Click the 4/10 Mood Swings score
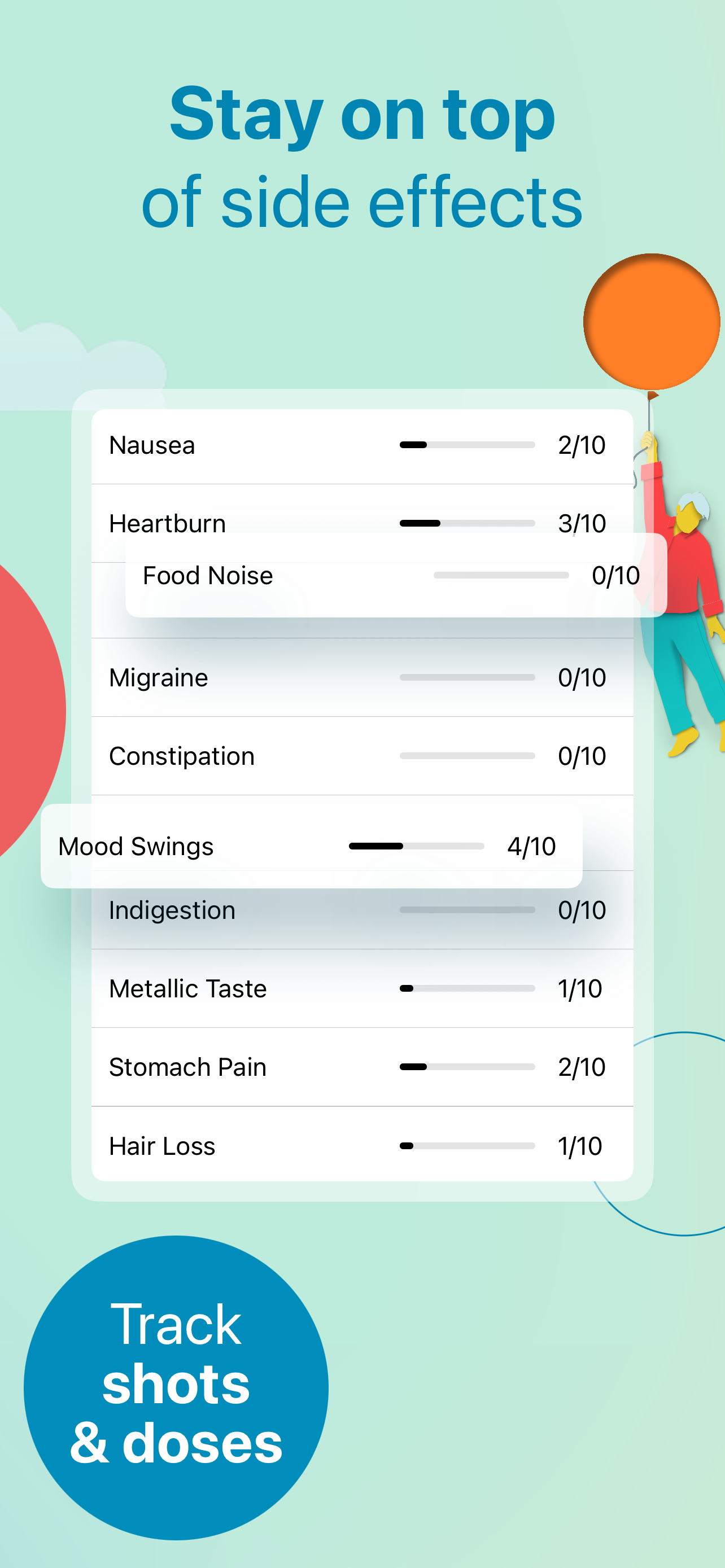Image resolution: width=725 pixels, height=1568 pixels. (532, 846)
